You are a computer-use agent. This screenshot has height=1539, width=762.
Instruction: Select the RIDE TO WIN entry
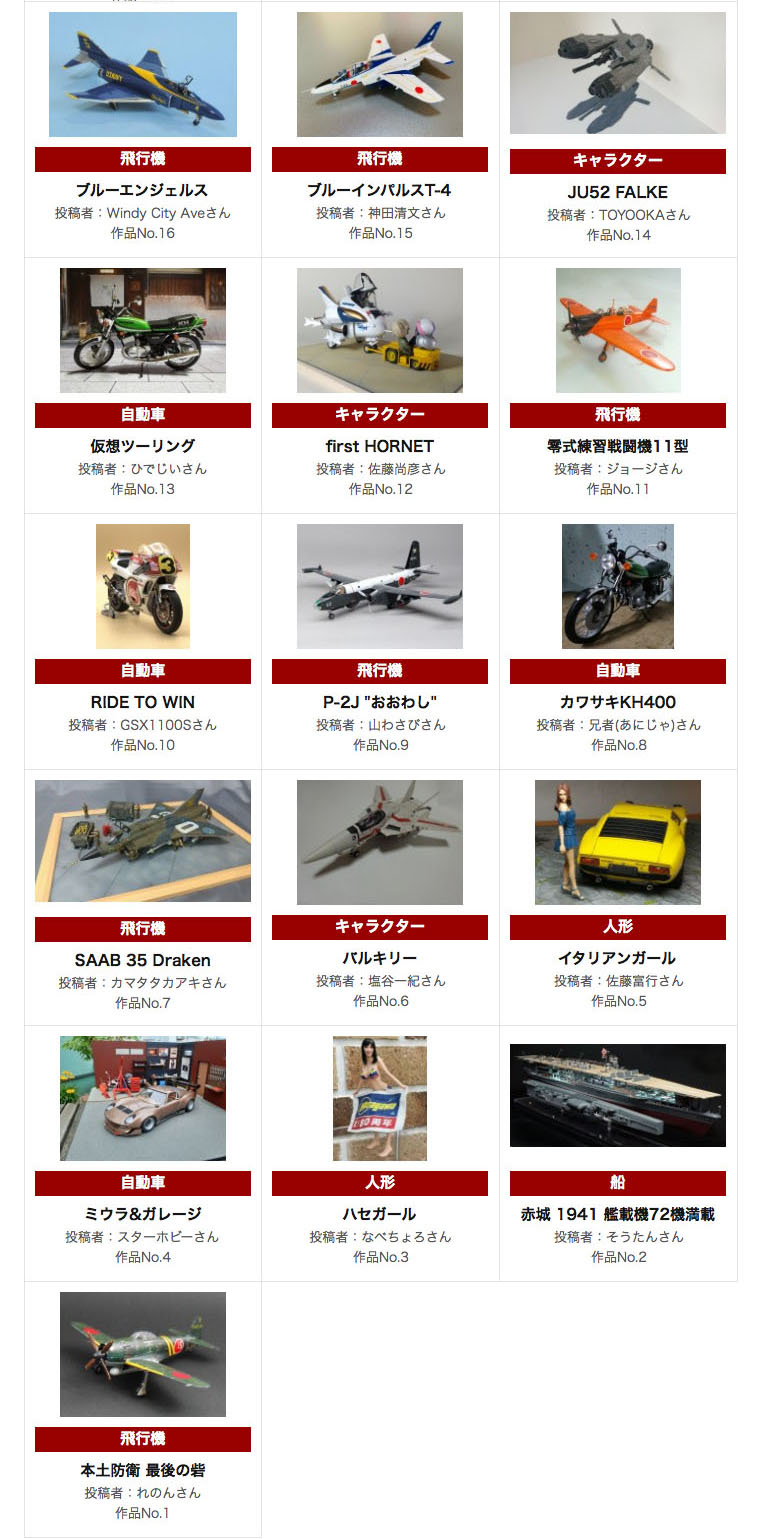pos(142,702)
